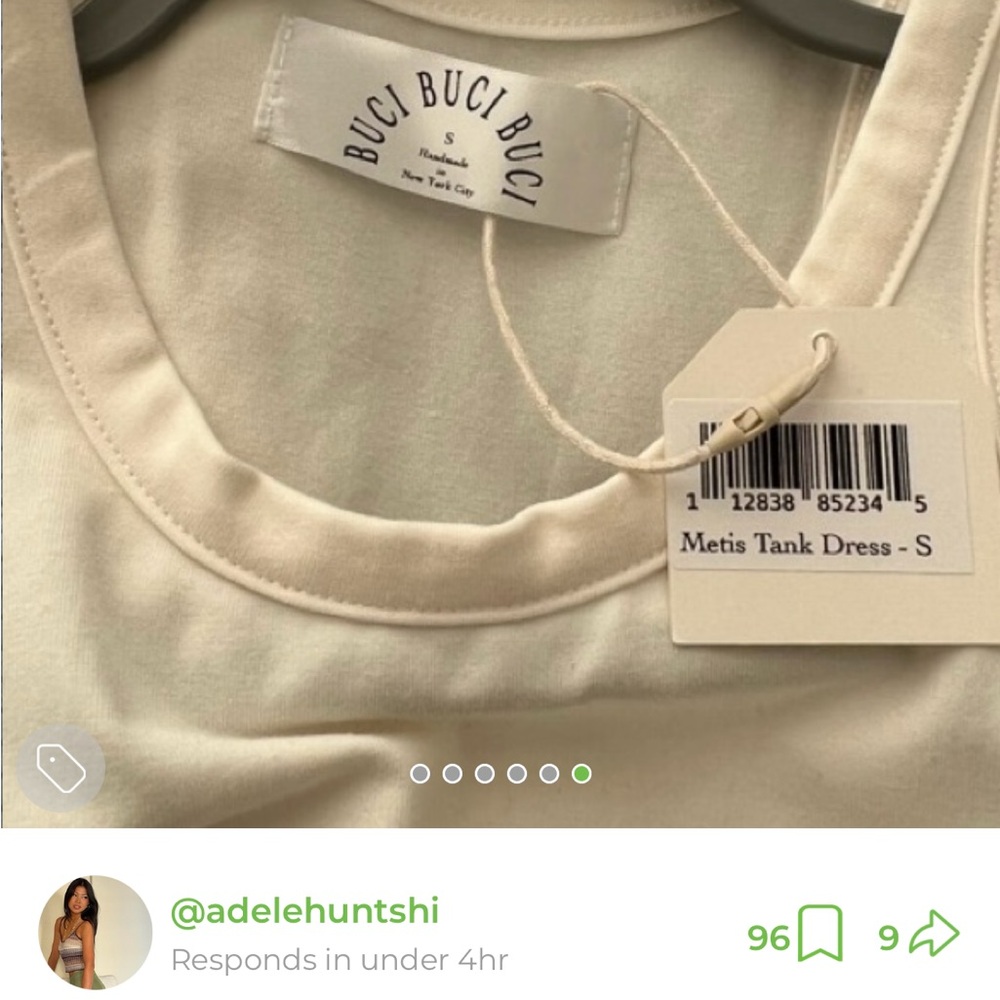1000x1000 pixels.
Task: Jump to the first photo dot
Action: [x=420, y=773]
